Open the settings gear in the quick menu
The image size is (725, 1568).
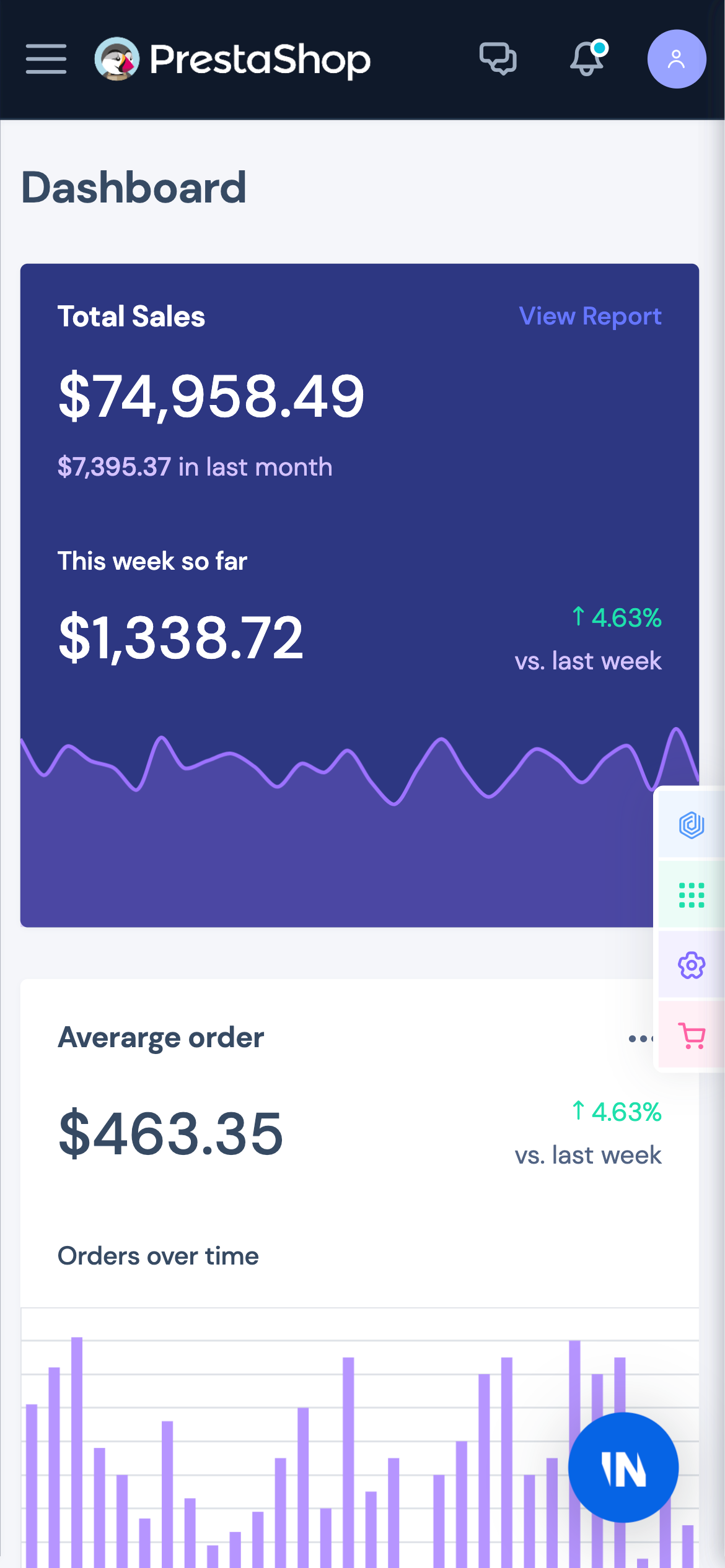(x=690, y=965)
